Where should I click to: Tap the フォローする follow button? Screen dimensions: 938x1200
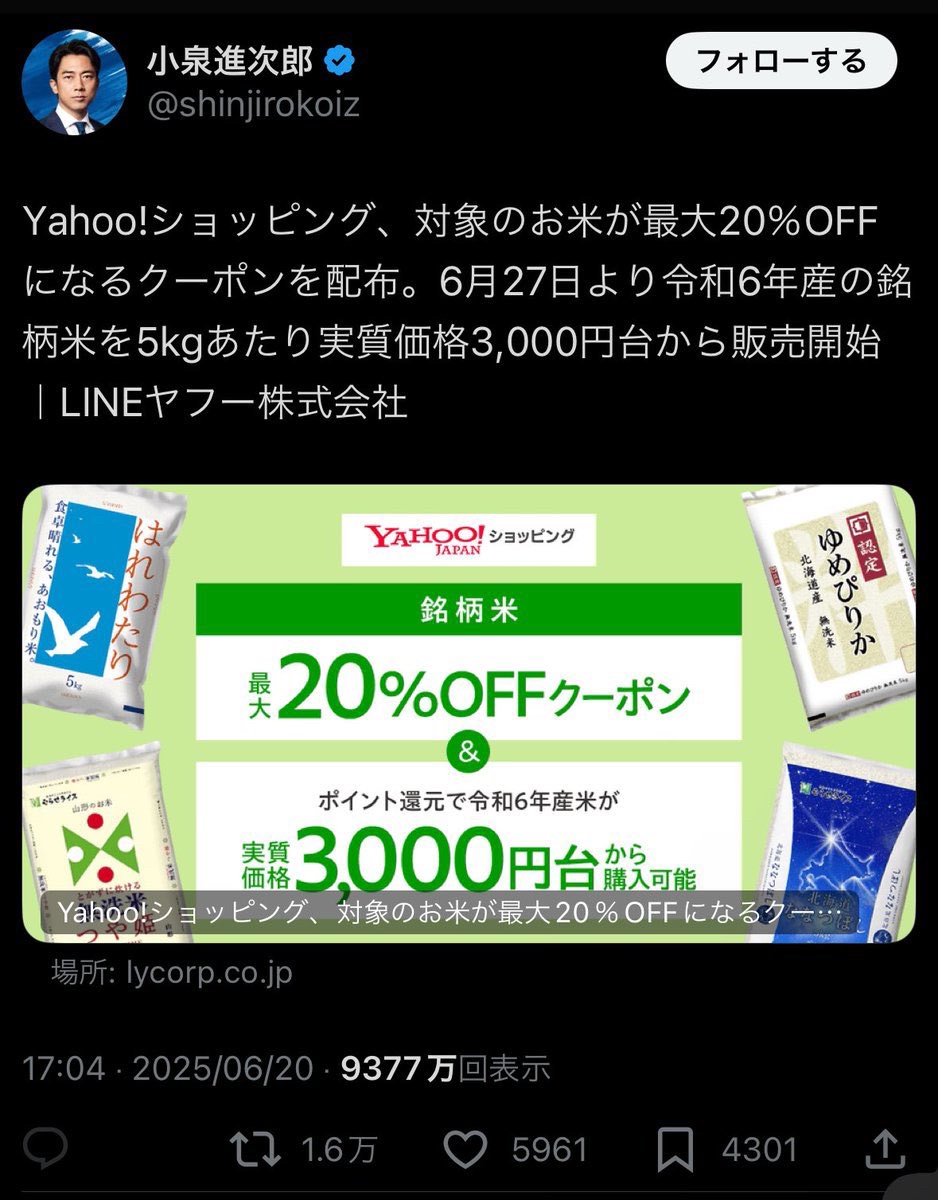(781, 64)
